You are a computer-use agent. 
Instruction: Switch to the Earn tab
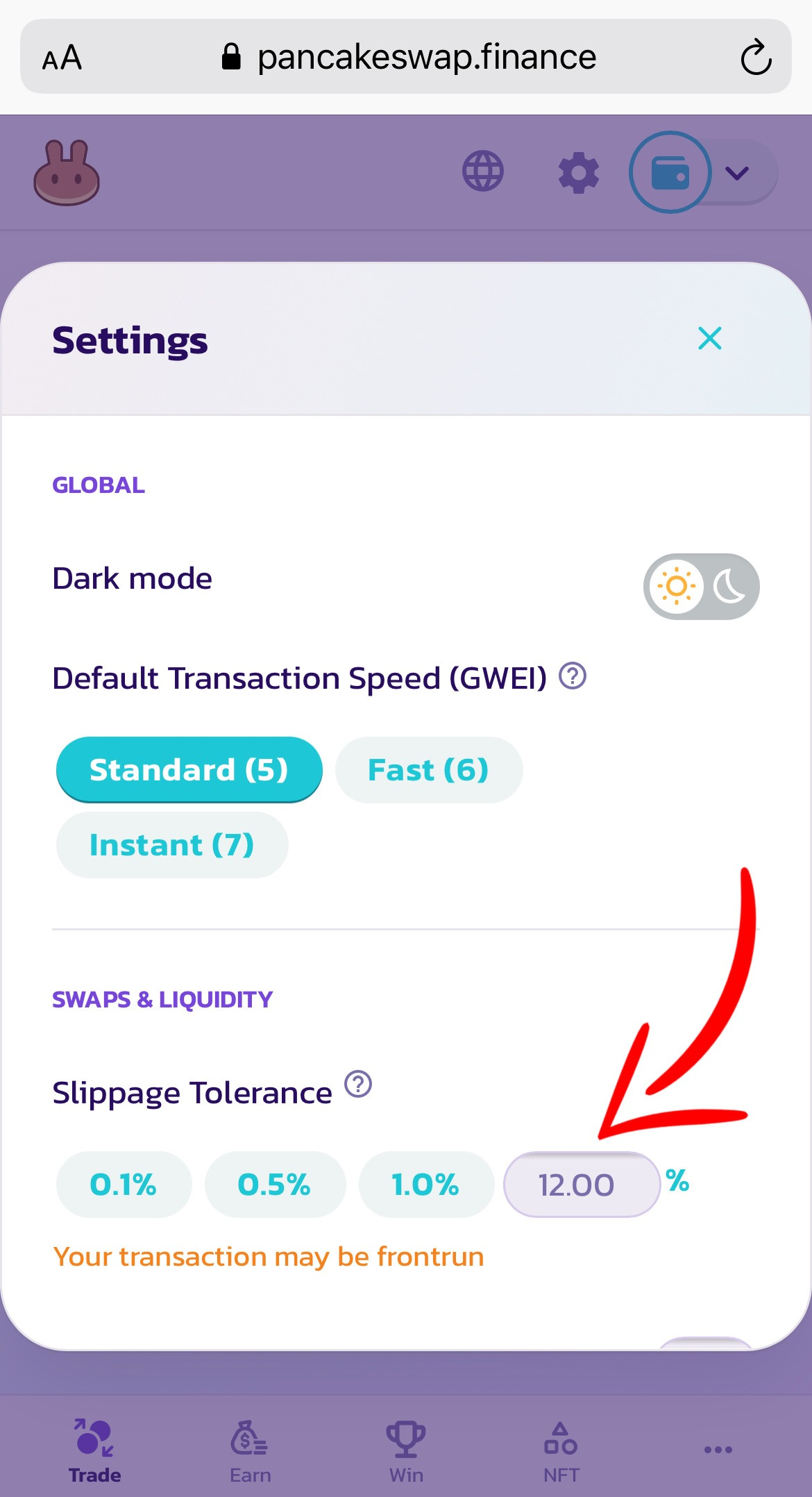pyautogui.click(x=250, y=1451)
